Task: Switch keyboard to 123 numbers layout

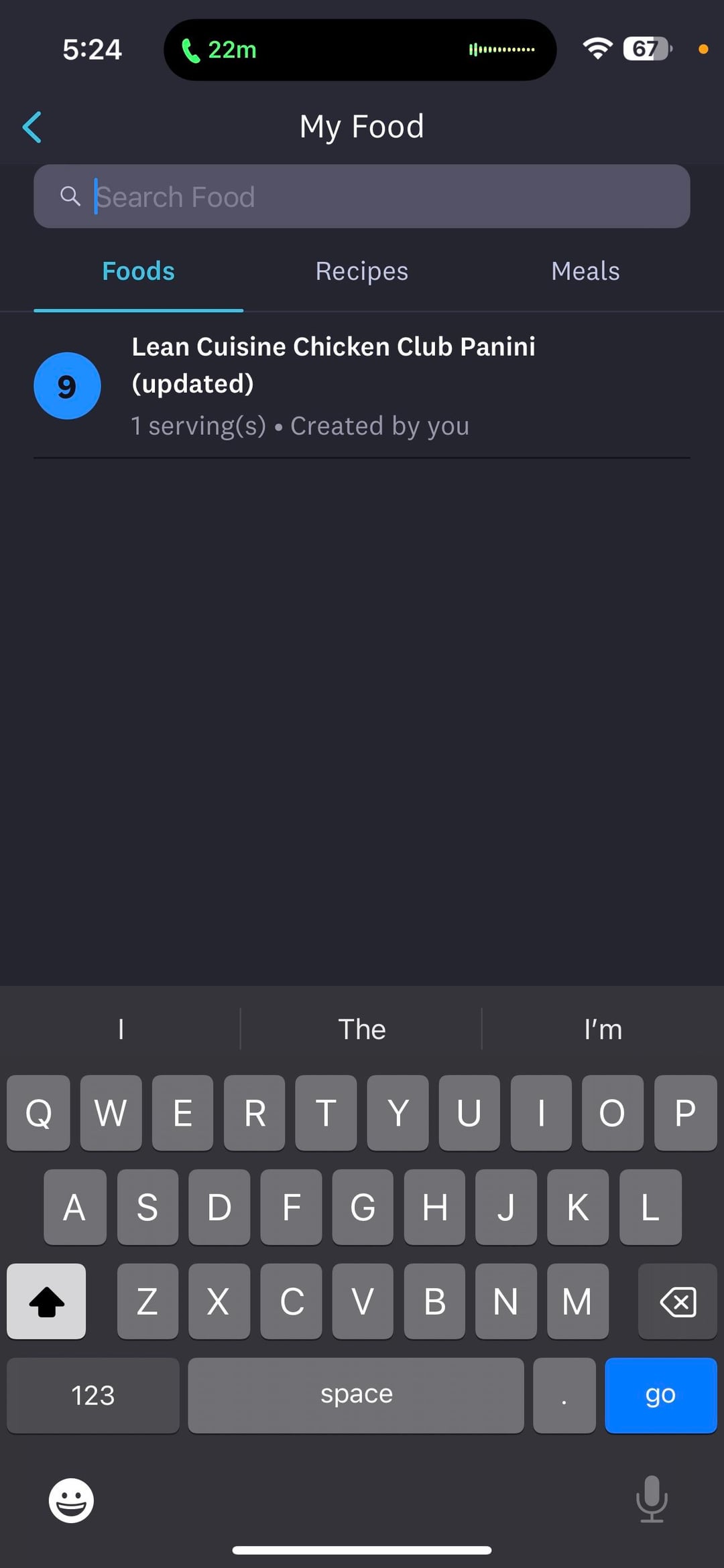Action: 93,1395
